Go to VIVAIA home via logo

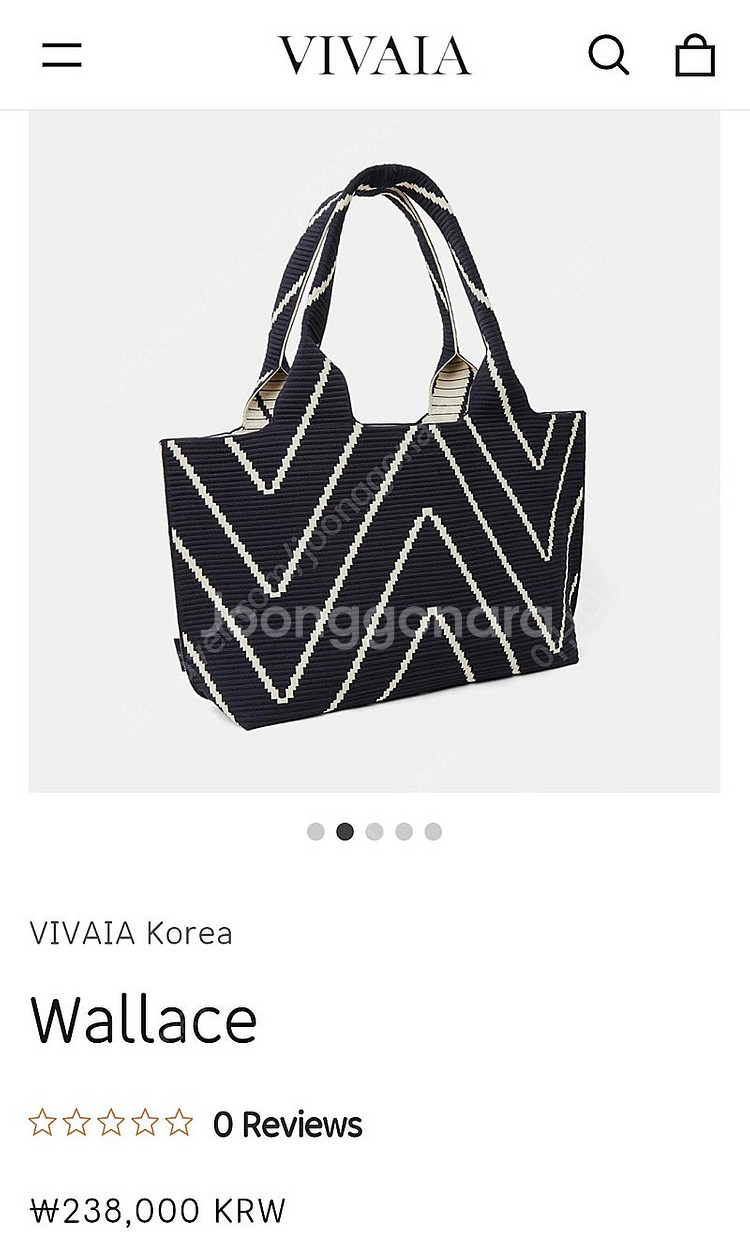[374, 55]
